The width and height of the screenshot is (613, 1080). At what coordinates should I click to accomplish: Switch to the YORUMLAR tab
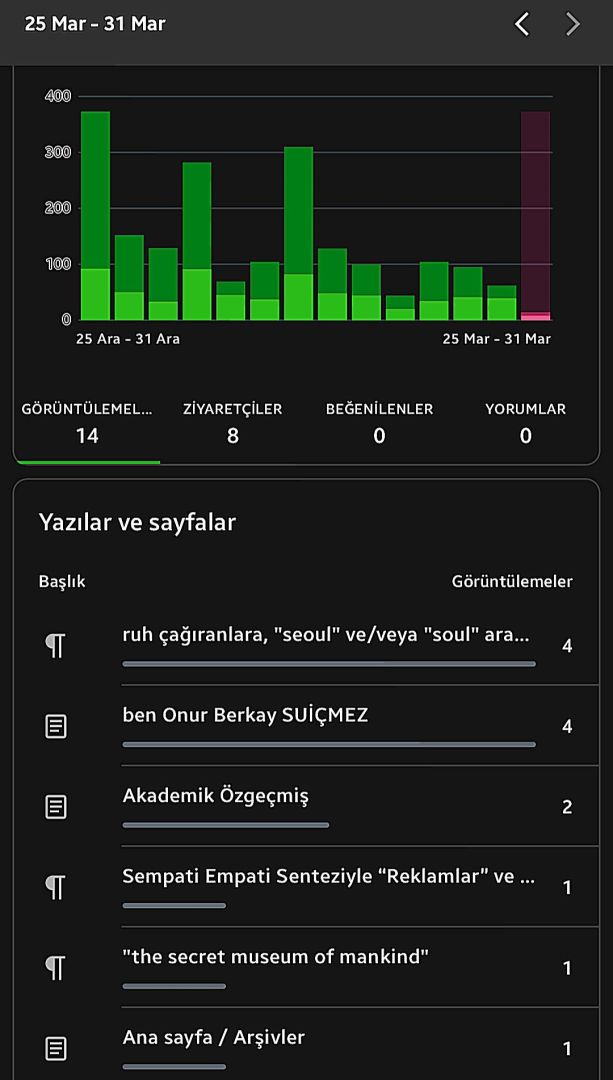(525, 422)
